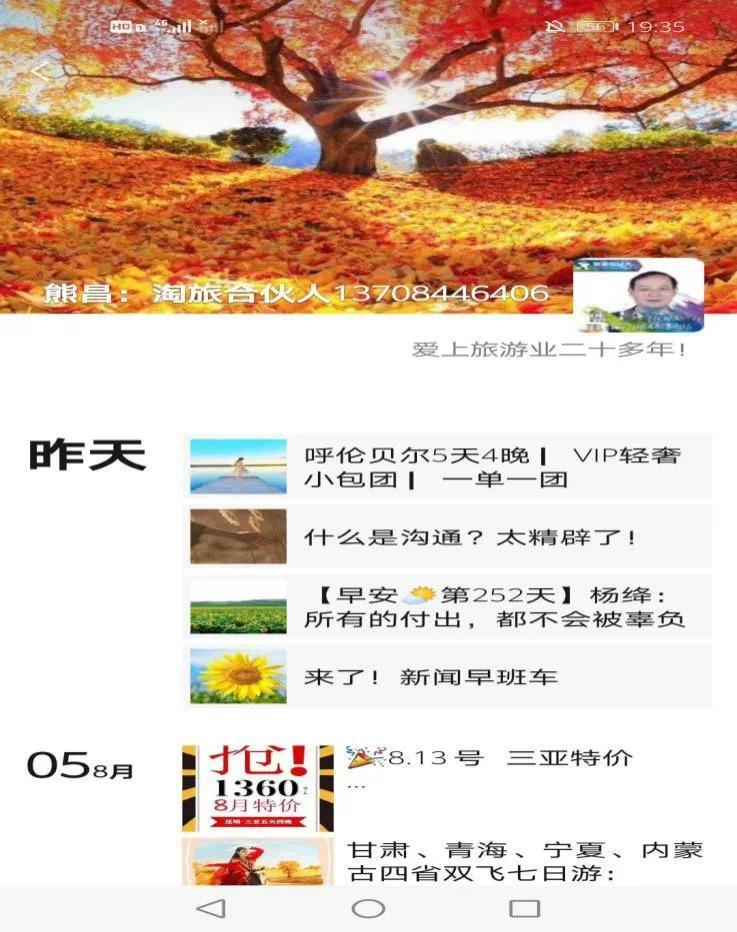Open the 来了！新闻早班车 article
737x932 pixels.
[449, 677]
